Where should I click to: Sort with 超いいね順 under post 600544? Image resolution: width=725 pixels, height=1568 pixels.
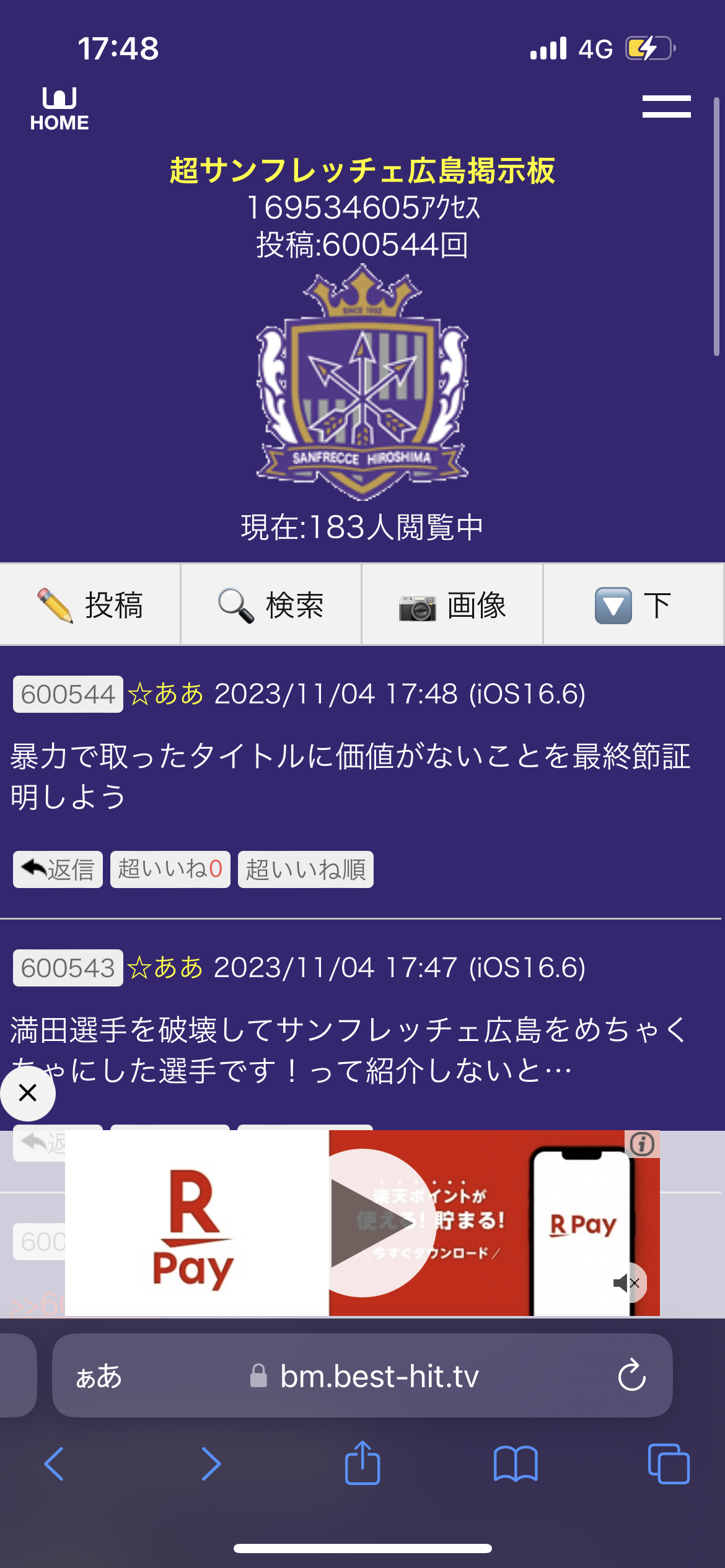pos(305,869)
